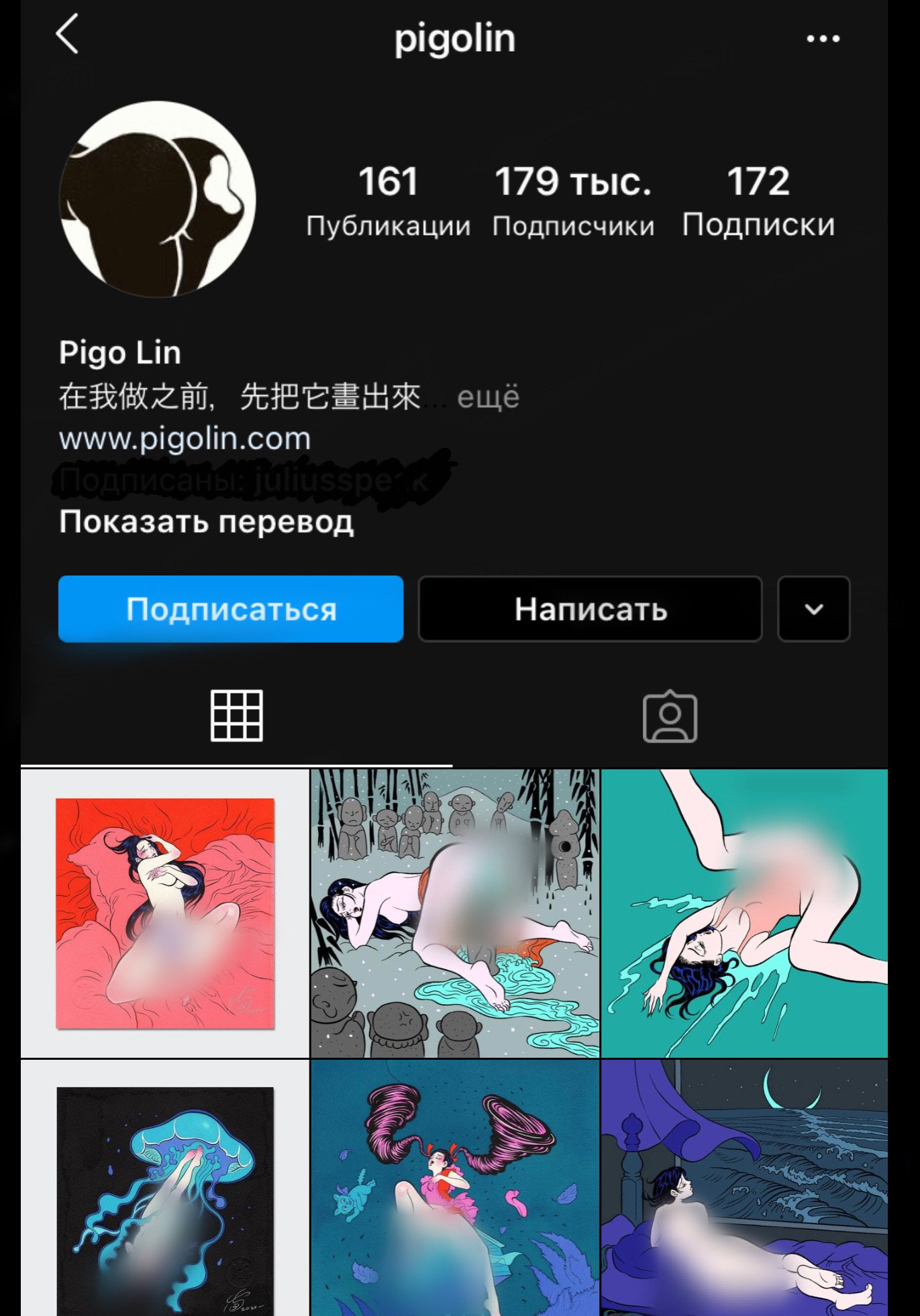Go back from pigolin profile

(67, 34)
